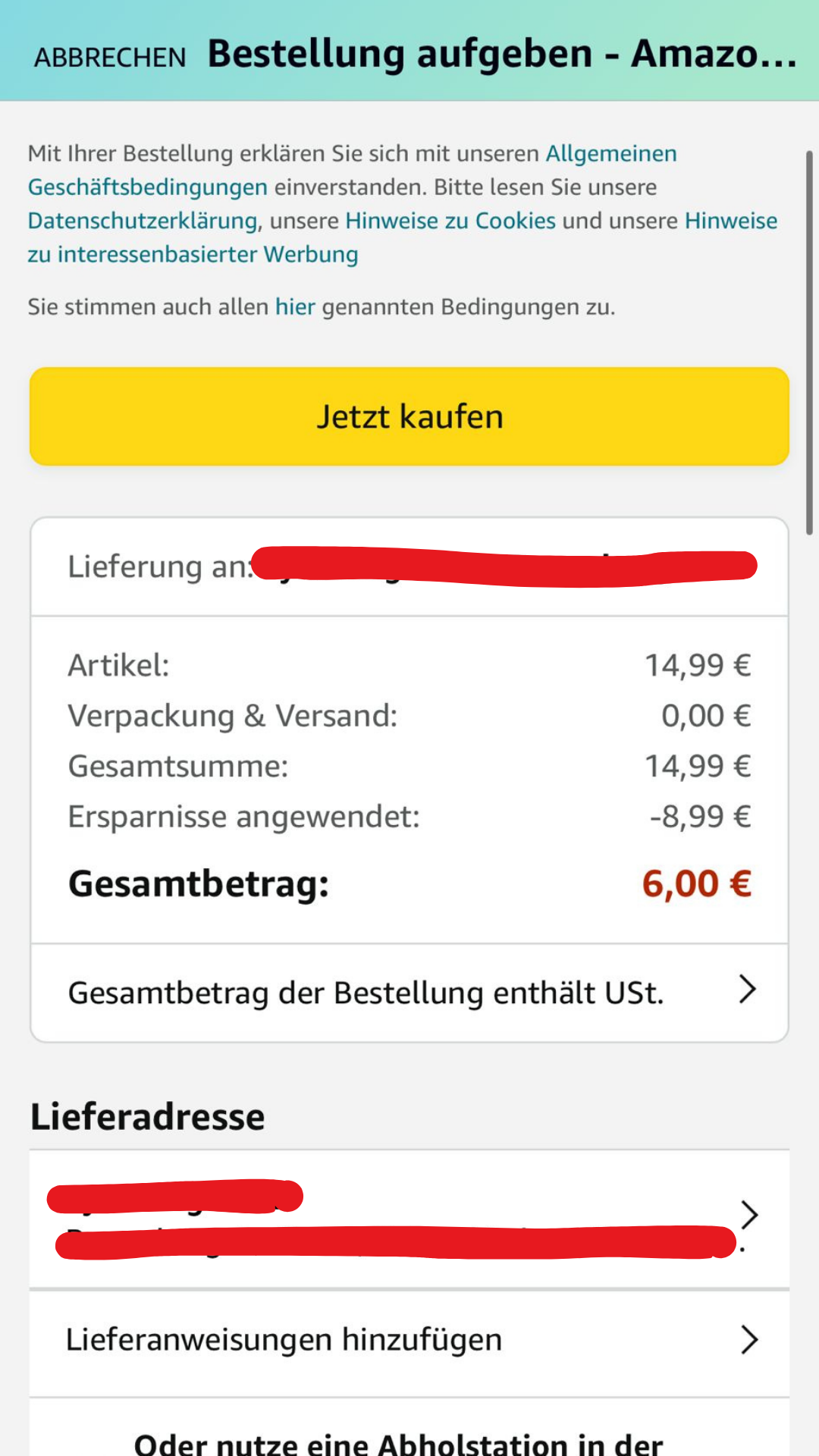Open Hinweise zu Cookies link
This screenshot has width=819, height=1456.
(450, 221)
